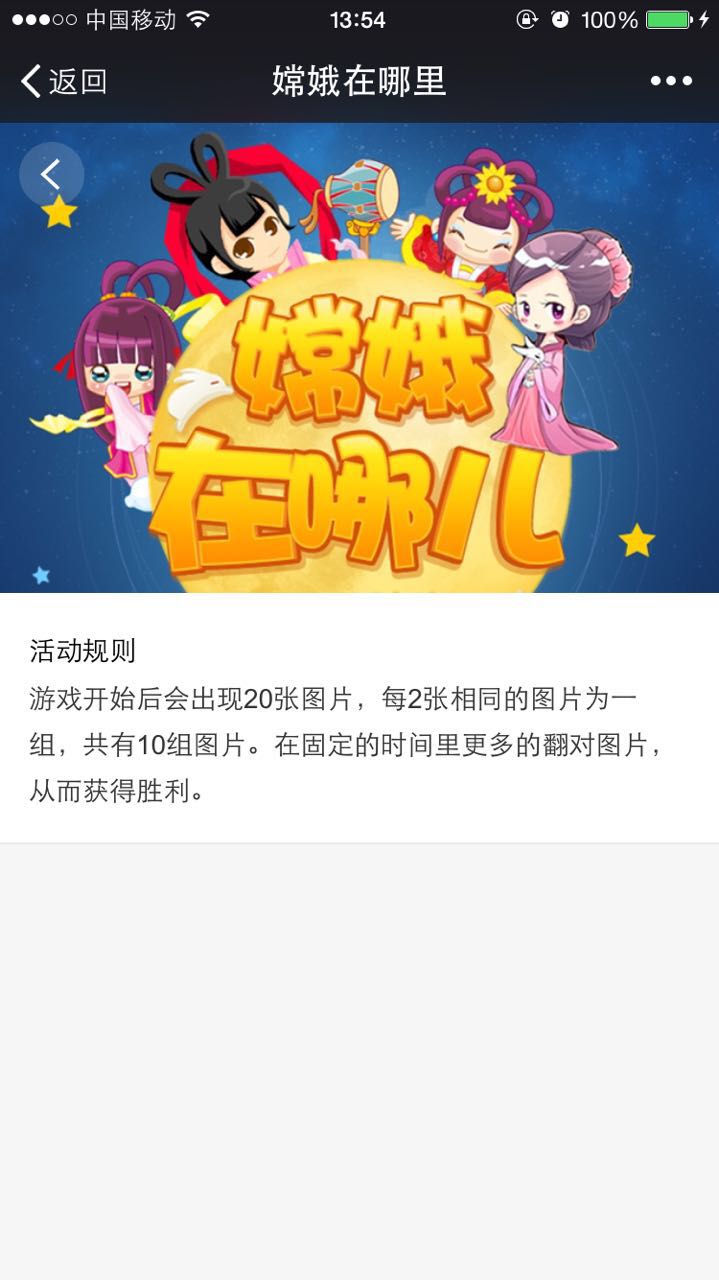The image size is (719, 1280).
Task: Tap the 返回 back button in the header
Action: tap(64, 81)
